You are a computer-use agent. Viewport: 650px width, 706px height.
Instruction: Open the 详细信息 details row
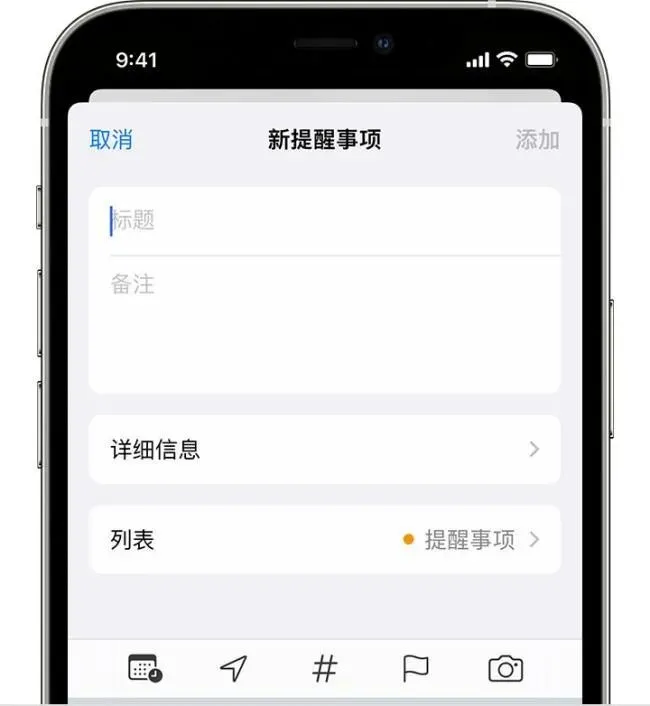(x=324, y=450)
